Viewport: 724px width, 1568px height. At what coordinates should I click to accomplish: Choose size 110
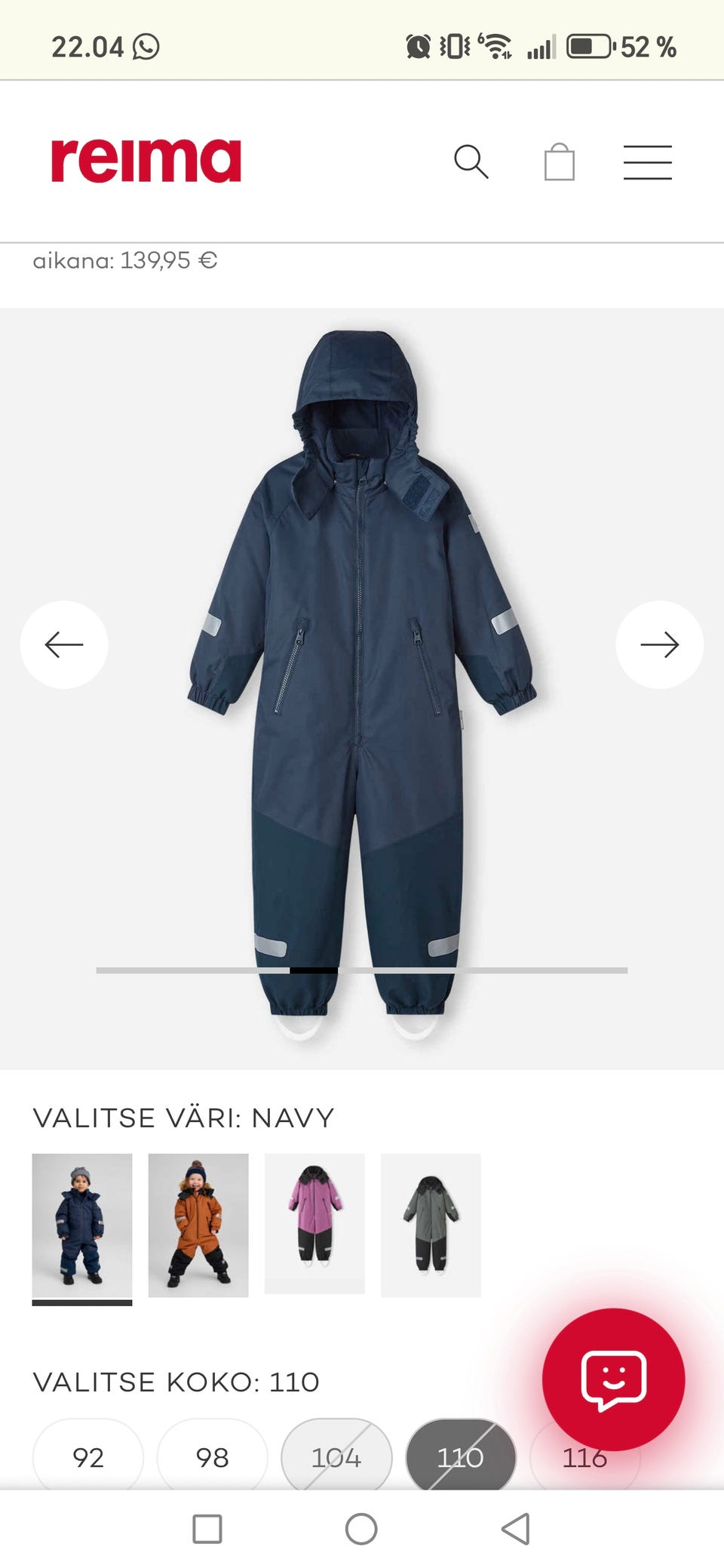tap(460, 1457)
